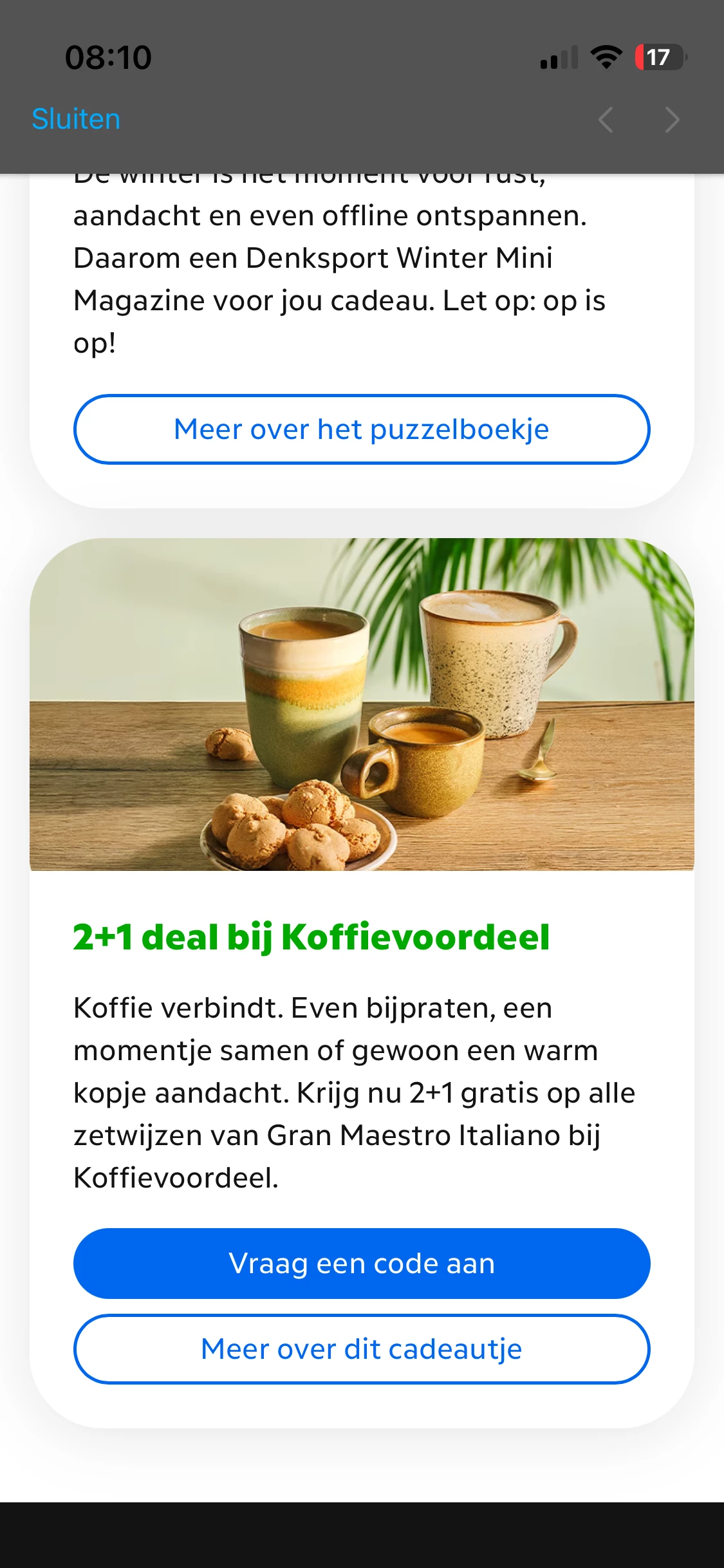Go back with the left arrow

pyautogui.click(x=606, y=120)
